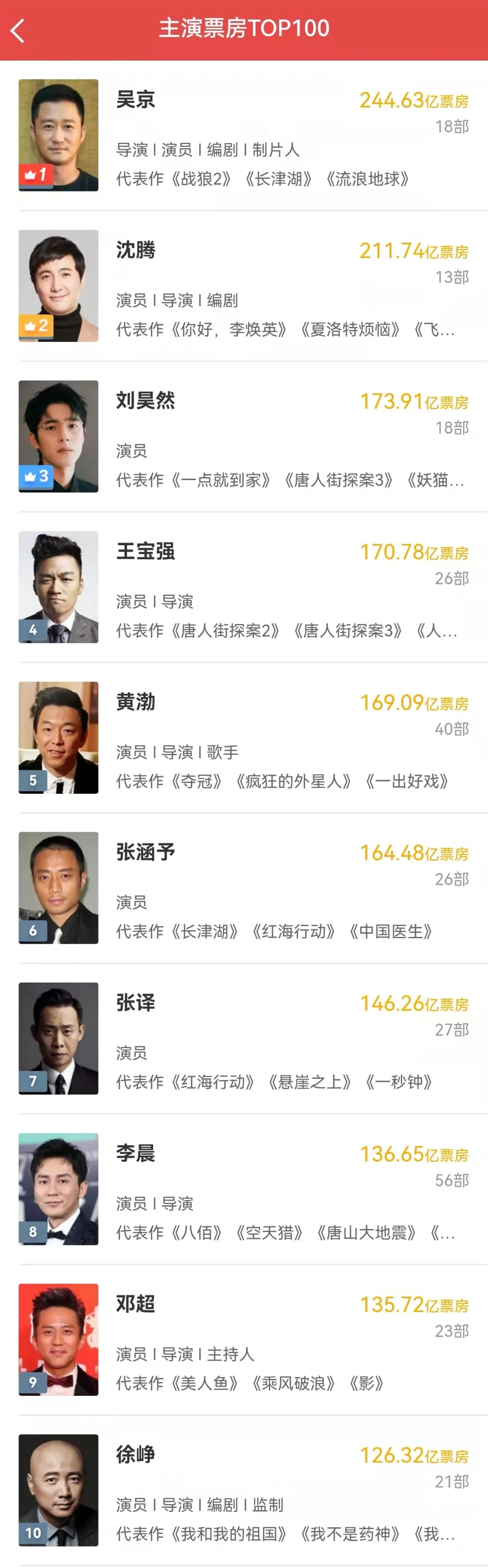Image resolution: width=488 pixels, height=1568 pixels.
Task: Open 黄渤's actor page
Action: (244, 738)
